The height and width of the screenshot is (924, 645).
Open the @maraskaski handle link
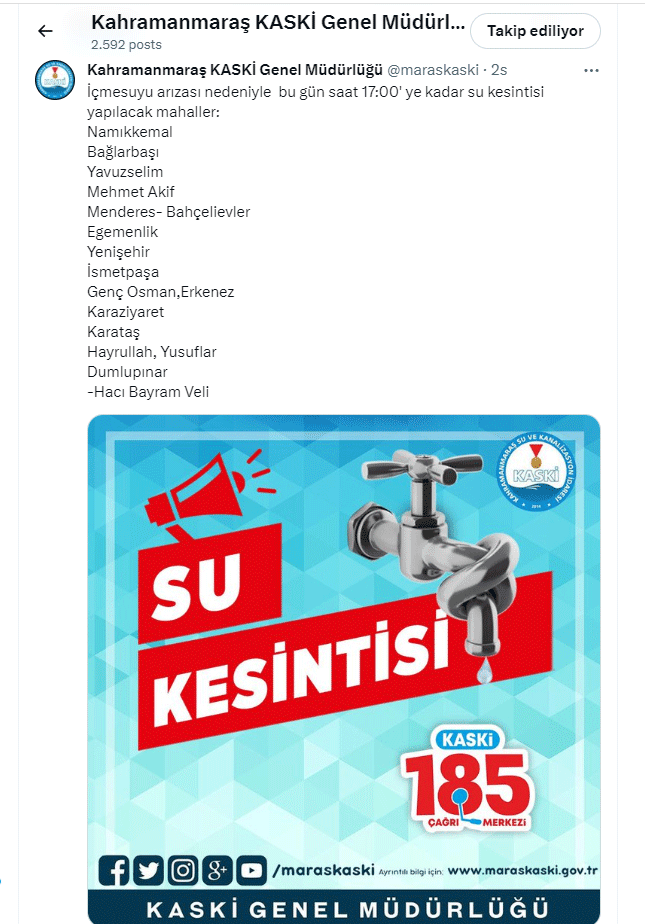point(431,71)
